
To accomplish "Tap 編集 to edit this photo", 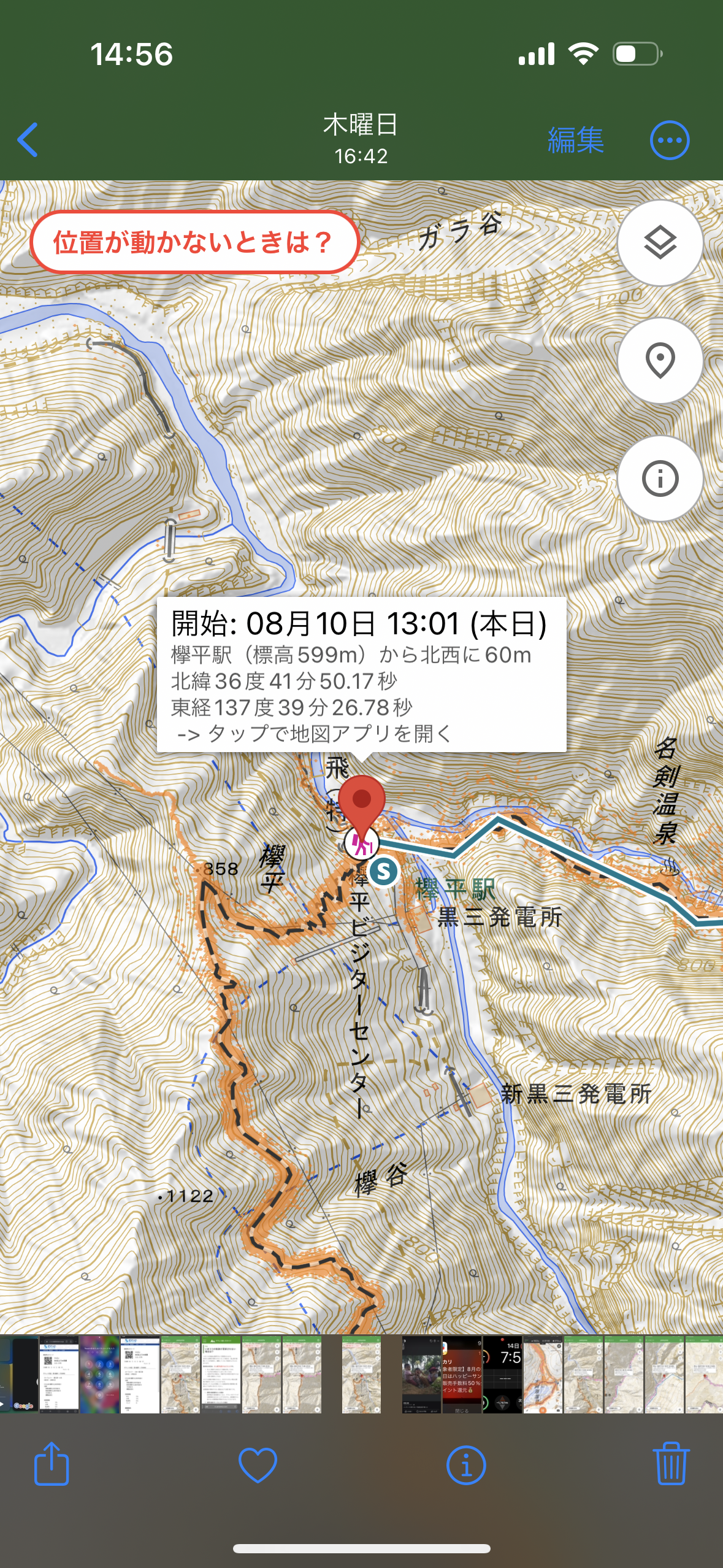I will pos(575,140).
